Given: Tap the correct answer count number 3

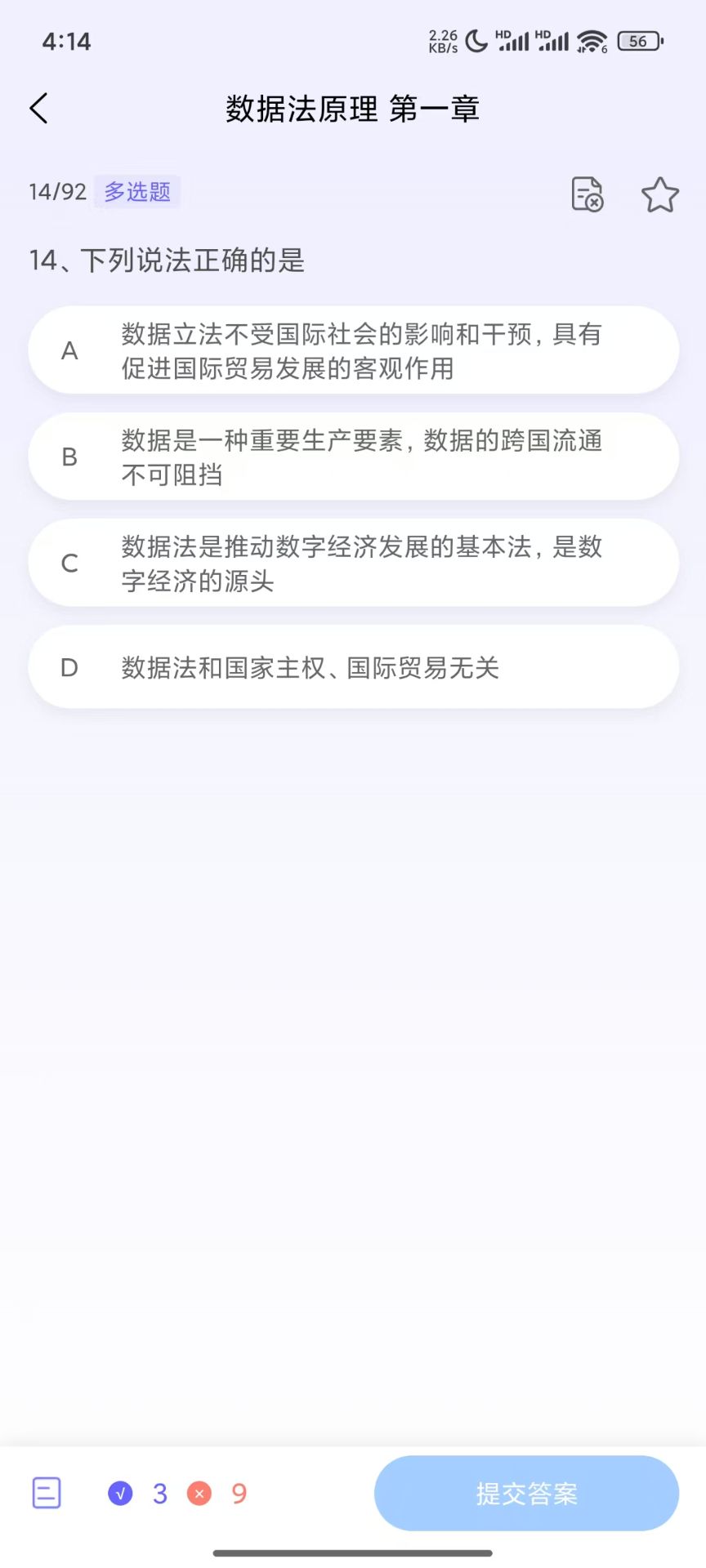Looking at the screenshot, I should tap(160, 1492).
